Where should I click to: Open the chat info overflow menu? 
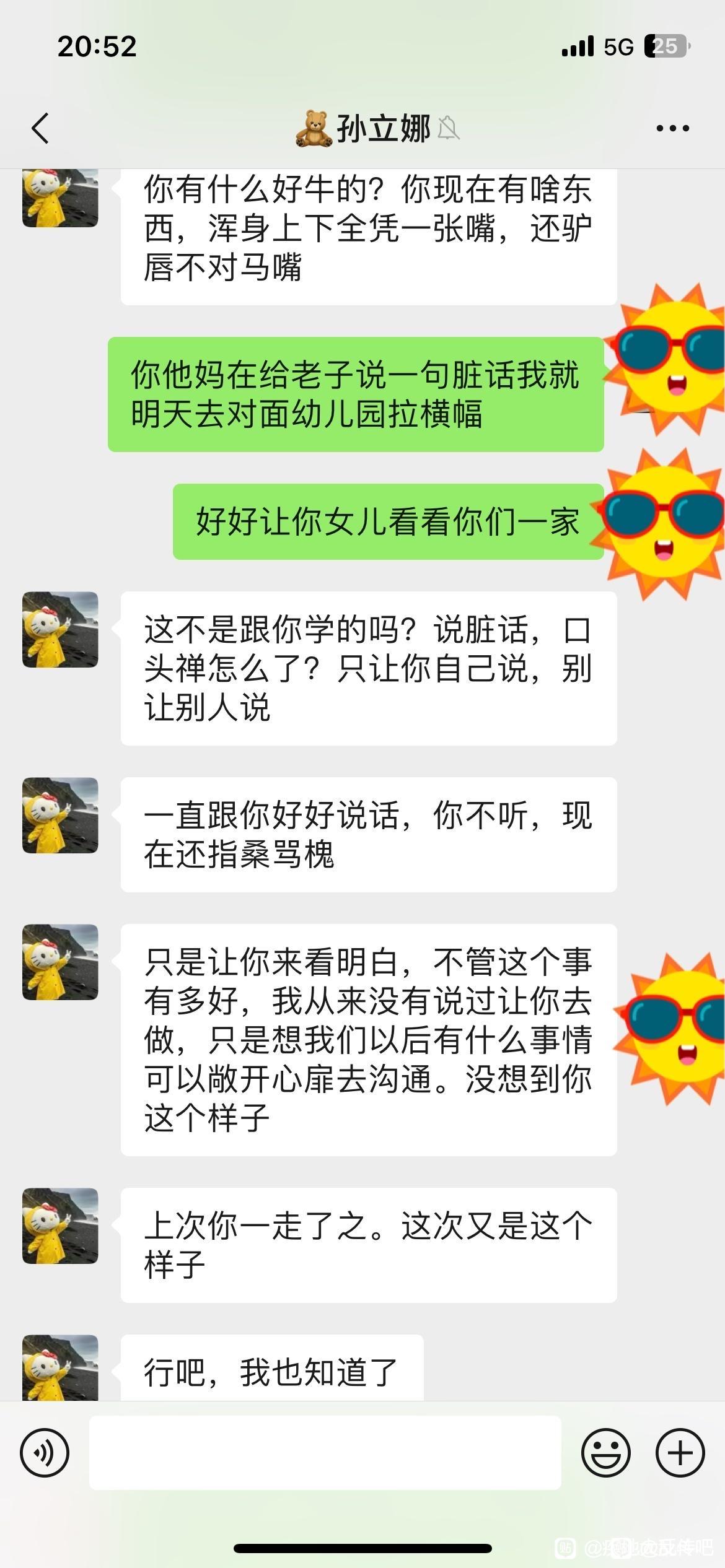(672, 129)
